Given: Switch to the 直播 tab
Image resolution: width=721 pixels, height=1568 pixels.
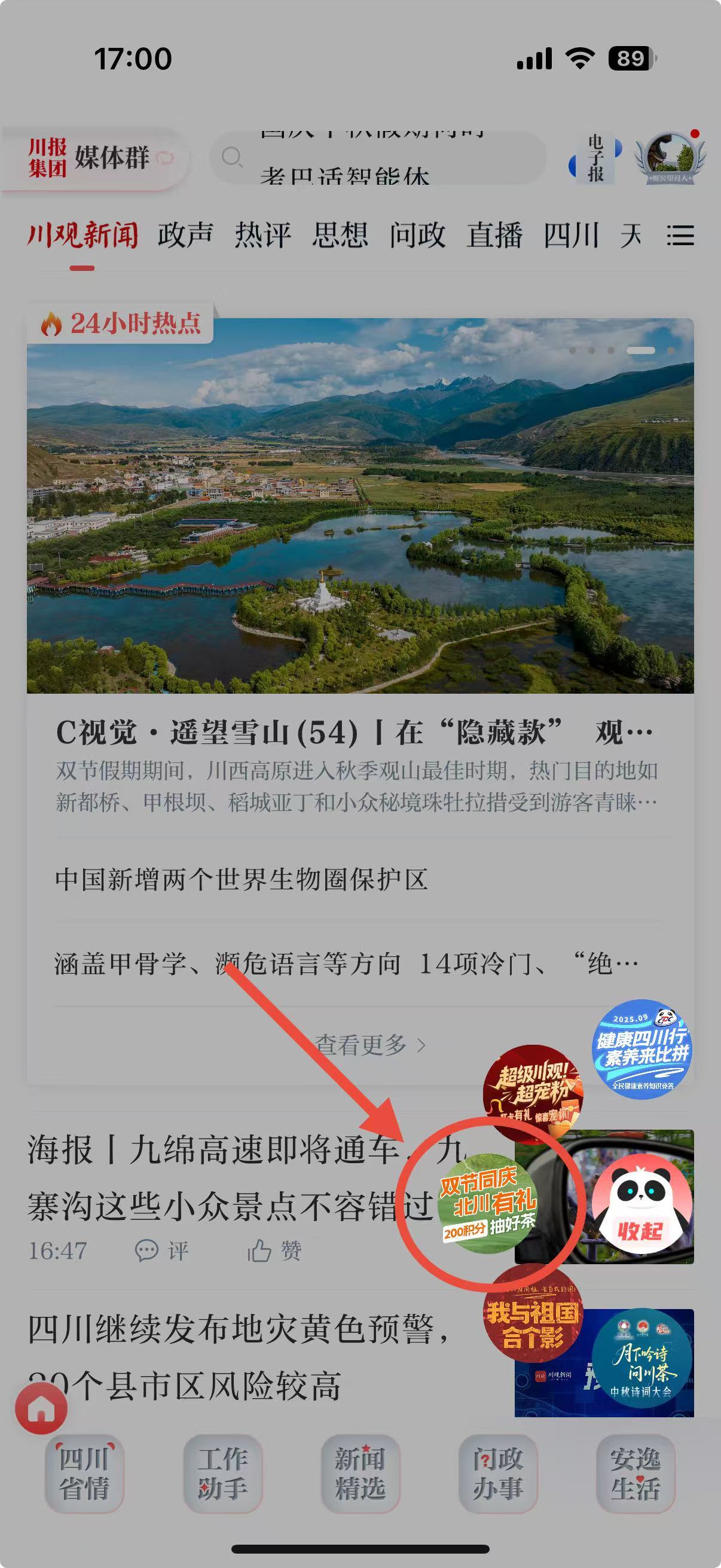Looking at the screenshot, I should (x=494, y=235).
